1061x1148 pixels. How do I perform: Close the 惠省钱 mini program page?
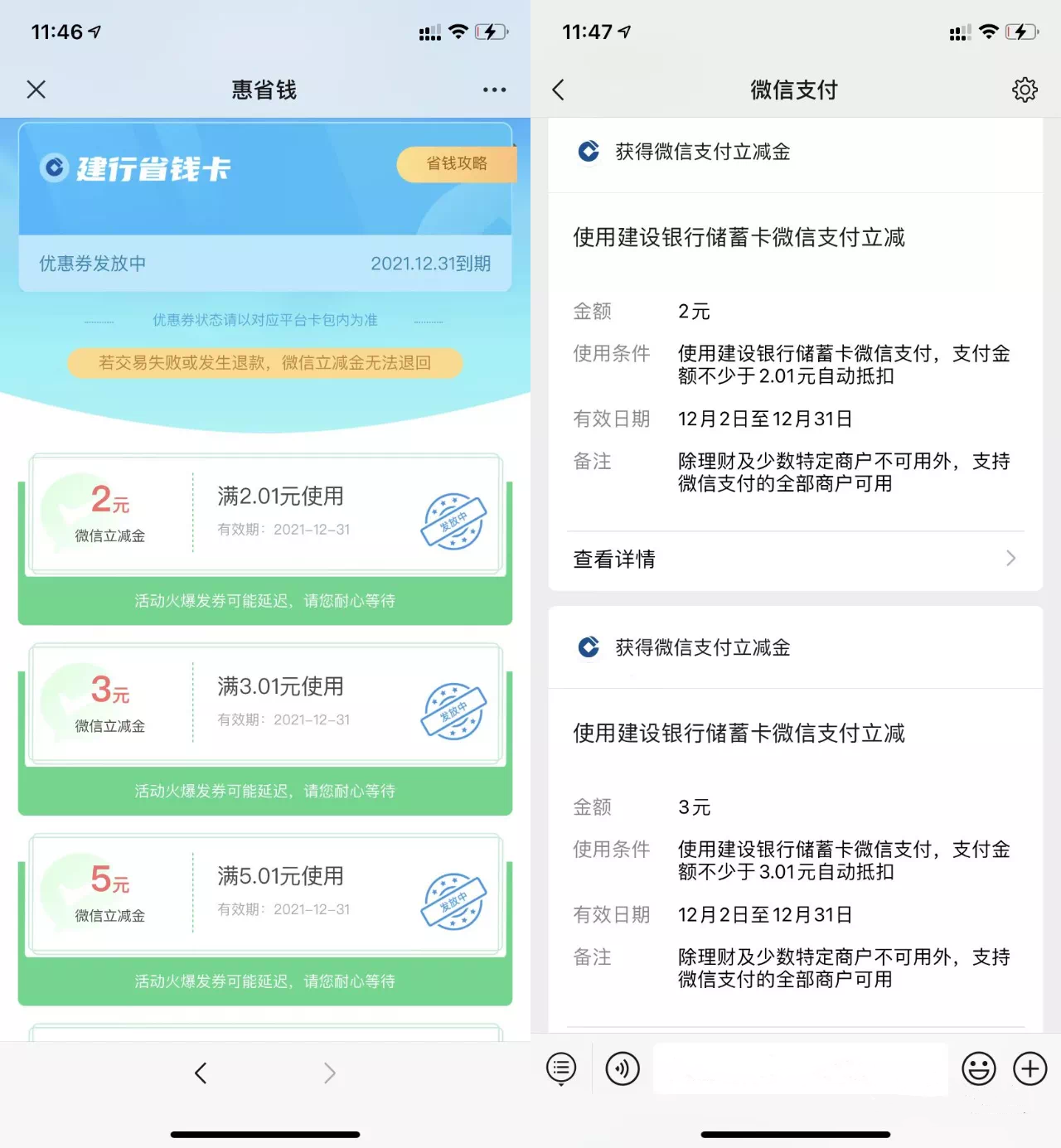[x=36, y=90]
